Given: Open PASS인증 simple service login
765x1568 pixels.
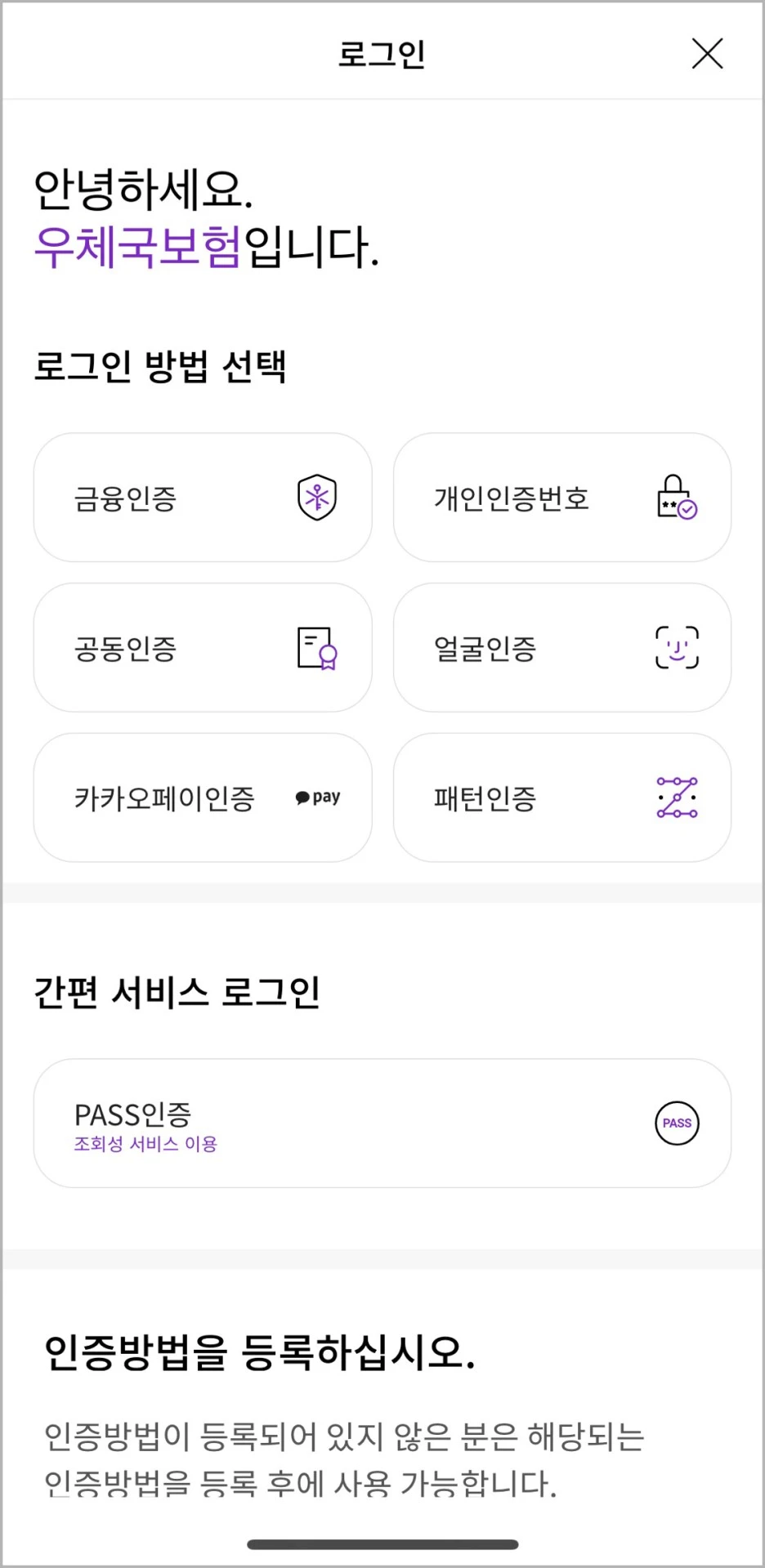Looking at the screenshot, I should click(382, 1124).
